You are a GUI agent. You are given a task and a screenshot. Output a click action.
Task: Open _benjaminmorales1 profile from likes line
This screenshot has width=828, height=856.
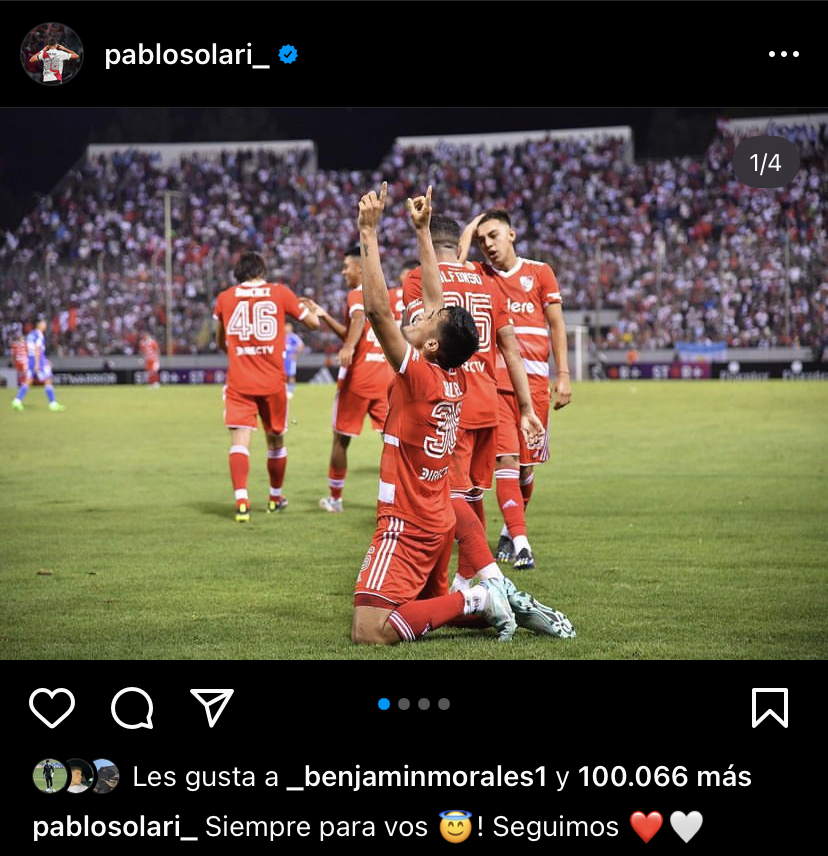pyautogui.click(x=415, y=777)
